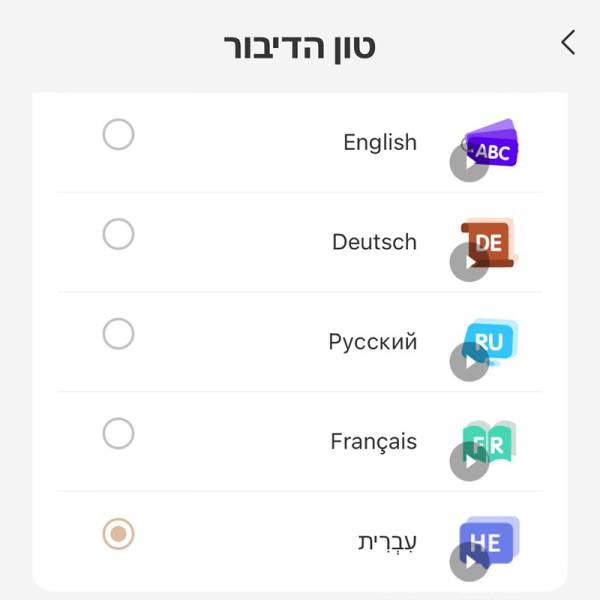This screenshot has width=600, height=600.
Task: Preview the Русский voice sample
Action: tap(469, 362)
